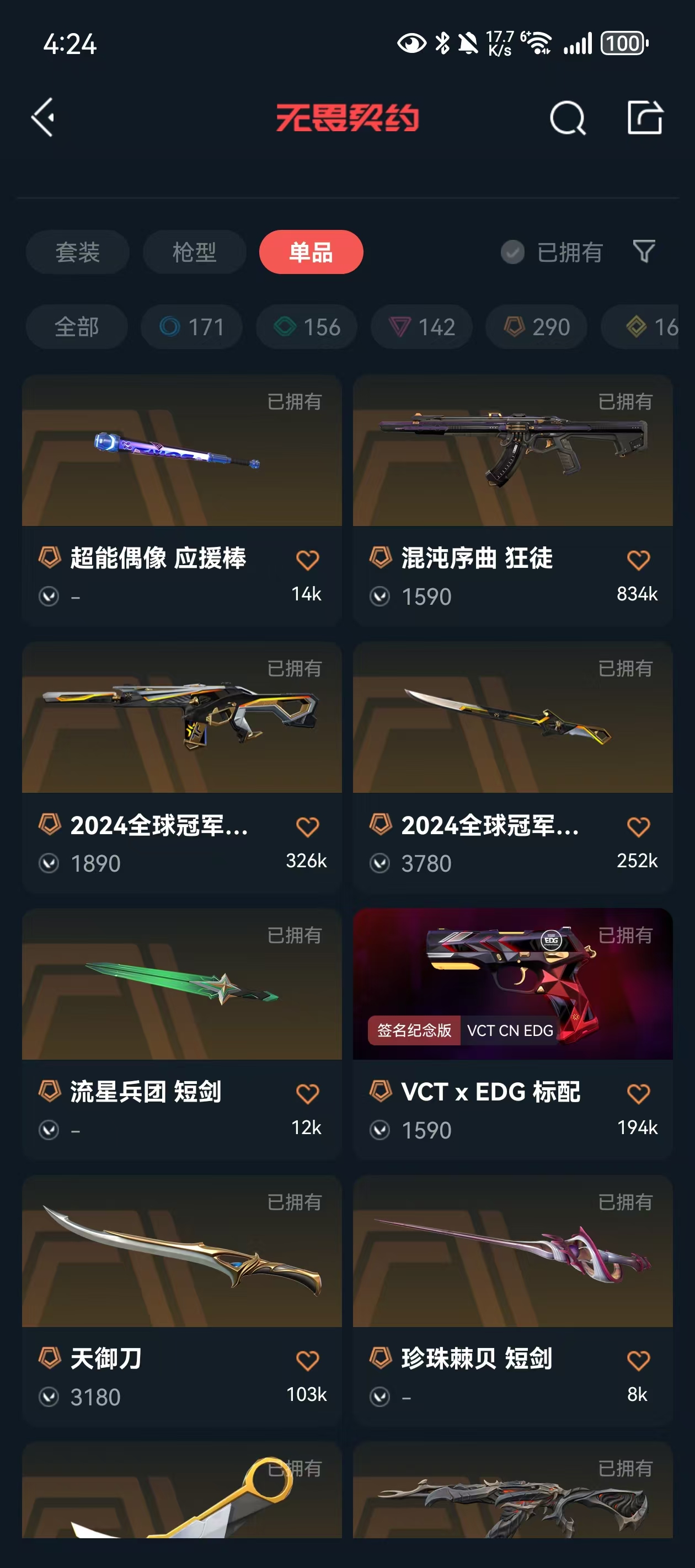Like the 2024全球冠军 skin priced 3780
The width and height of the screenshot is (695, 1568).
coord(638,826)
